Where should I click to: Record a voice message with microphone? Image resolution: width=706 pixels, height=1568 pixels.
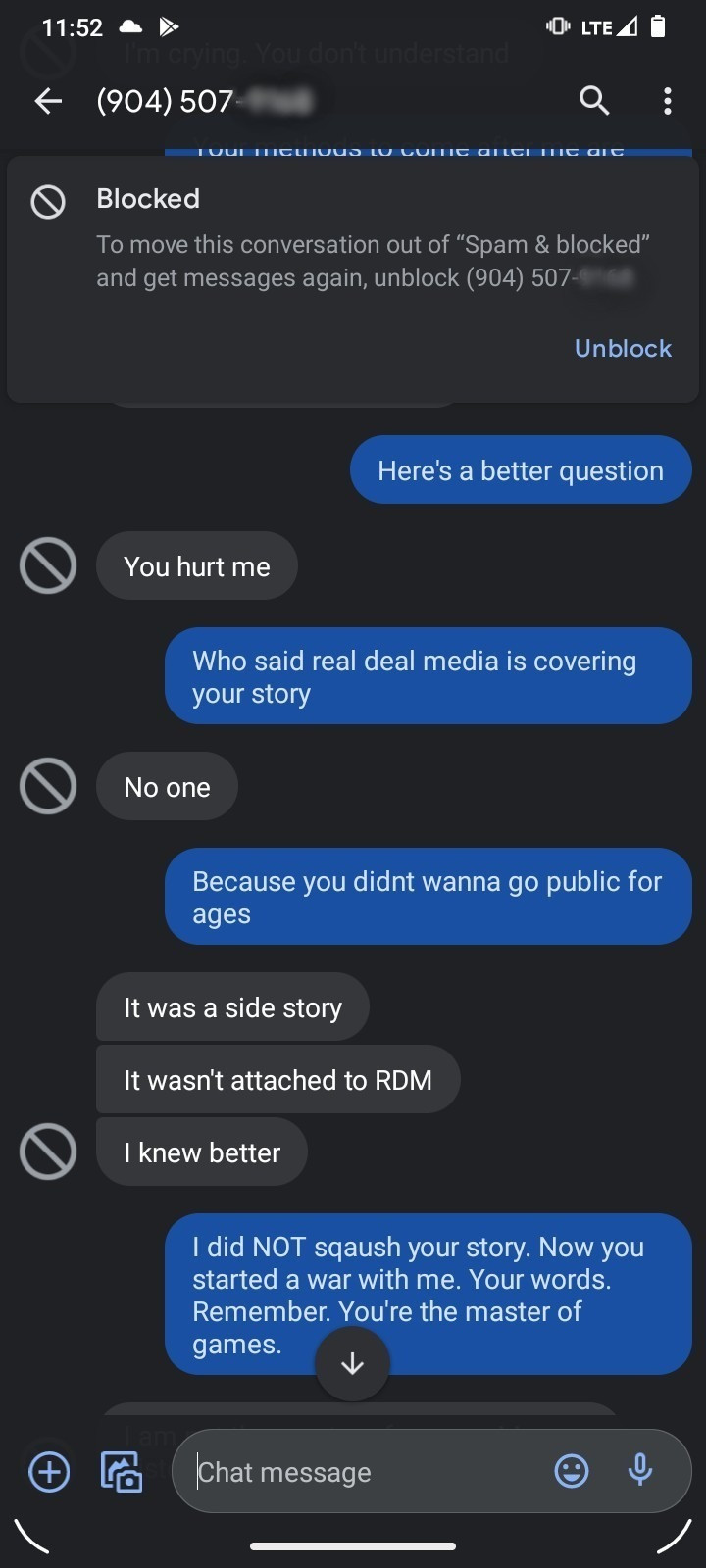click(x=640, y=1470)
